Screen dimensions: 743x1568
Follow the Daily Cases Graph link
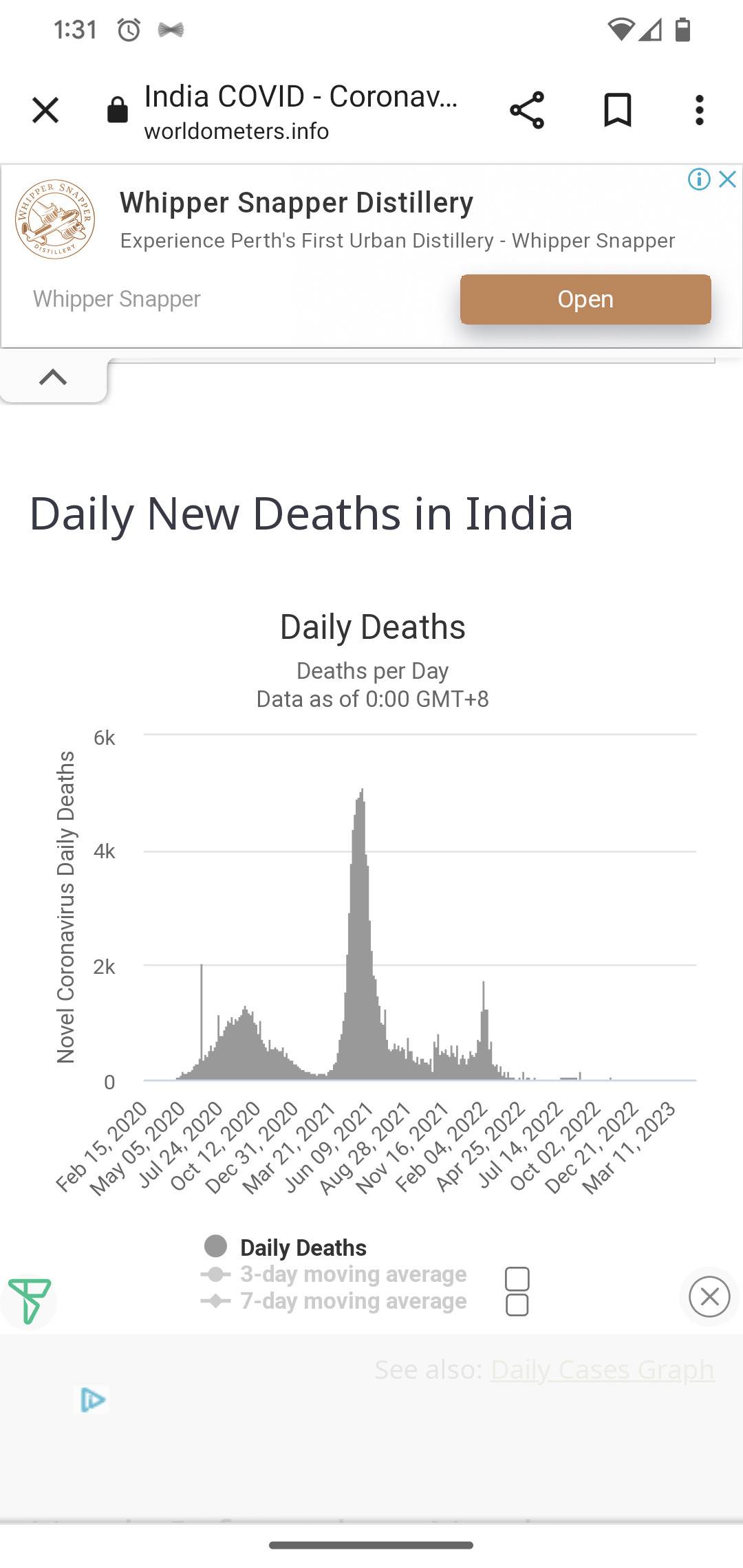[602, 1370]
